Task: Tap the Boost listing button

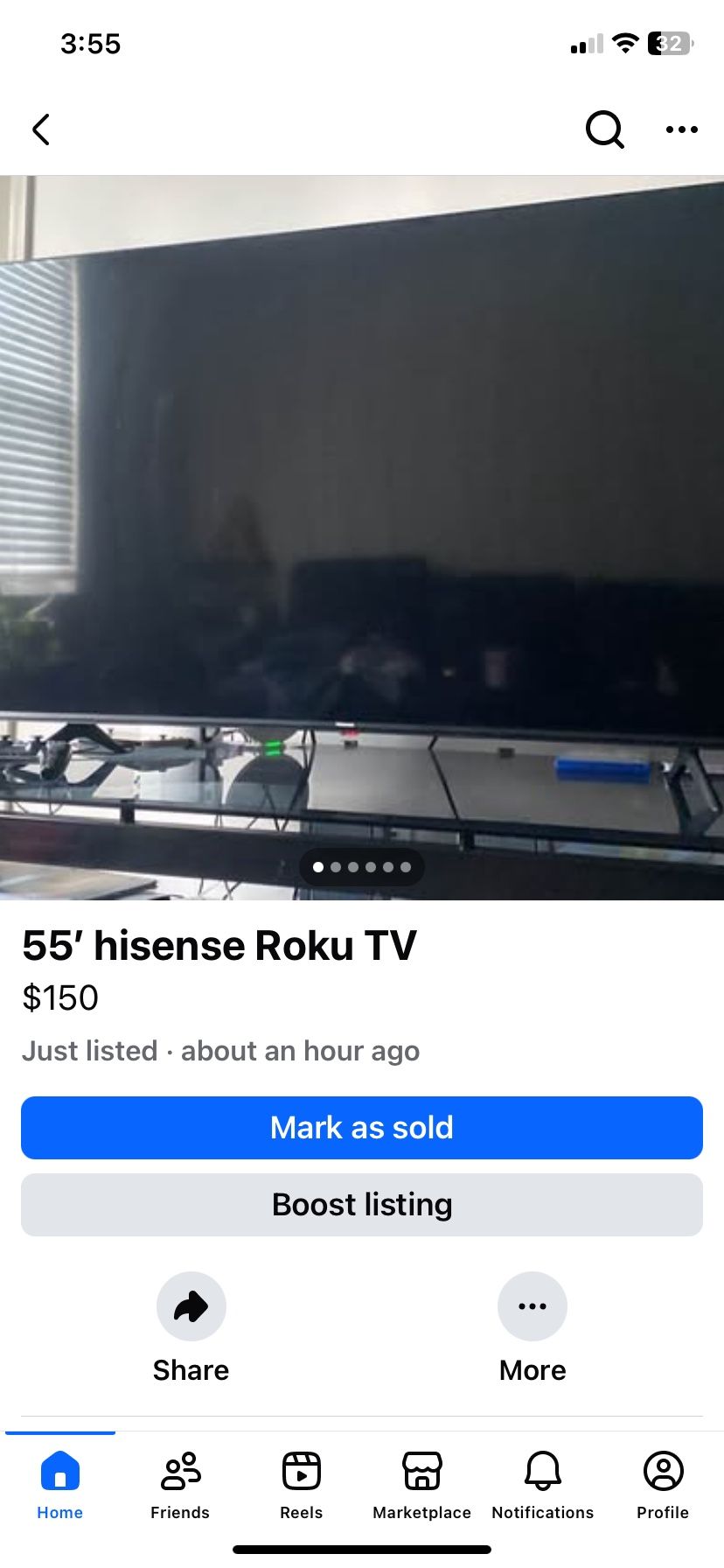Action: coord(361,1204)
